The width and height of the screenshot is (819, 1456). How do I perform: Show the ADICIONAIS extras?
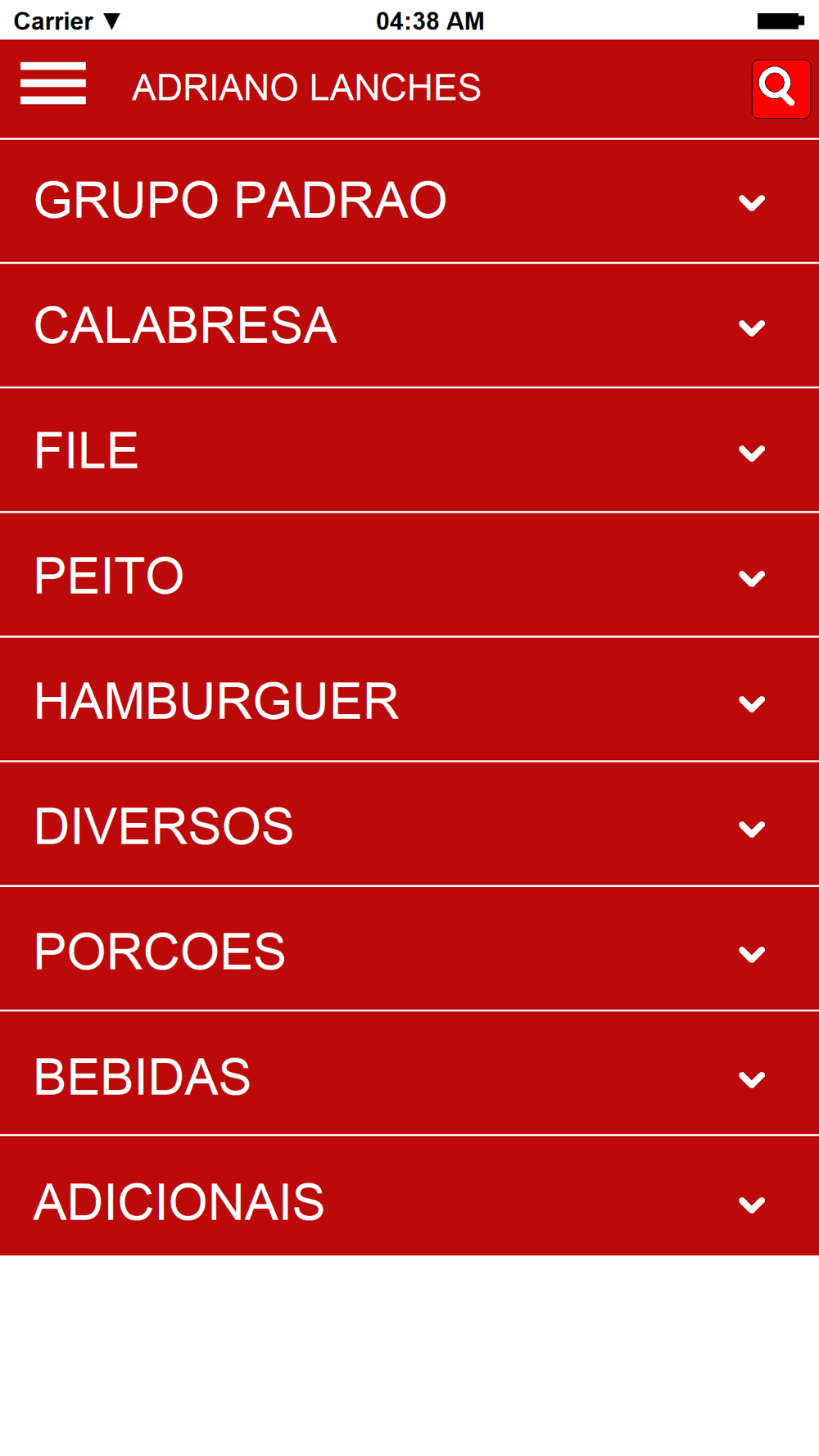[x=409, y=1197]
